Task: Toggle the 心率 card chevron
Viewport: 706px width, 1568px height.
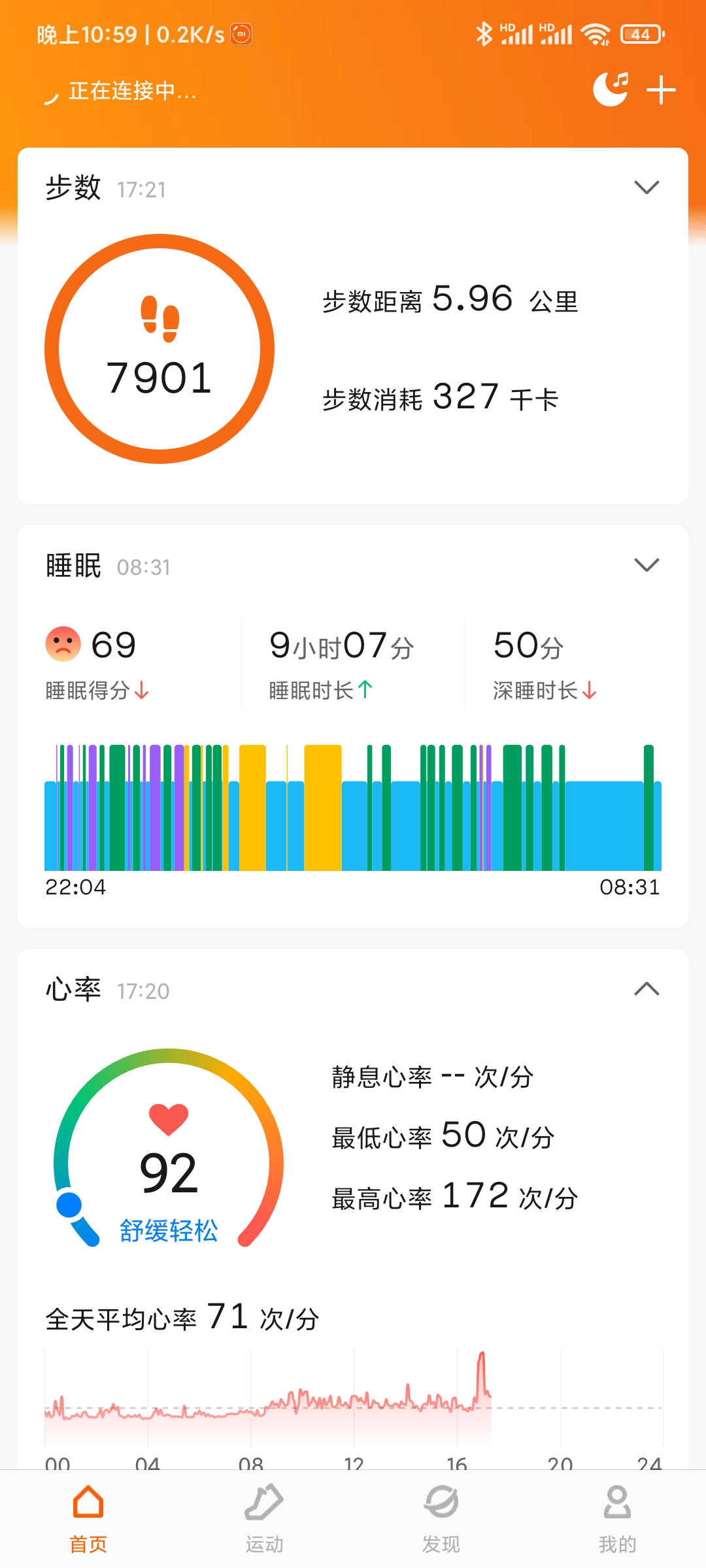Action: [x=647, y=988]
